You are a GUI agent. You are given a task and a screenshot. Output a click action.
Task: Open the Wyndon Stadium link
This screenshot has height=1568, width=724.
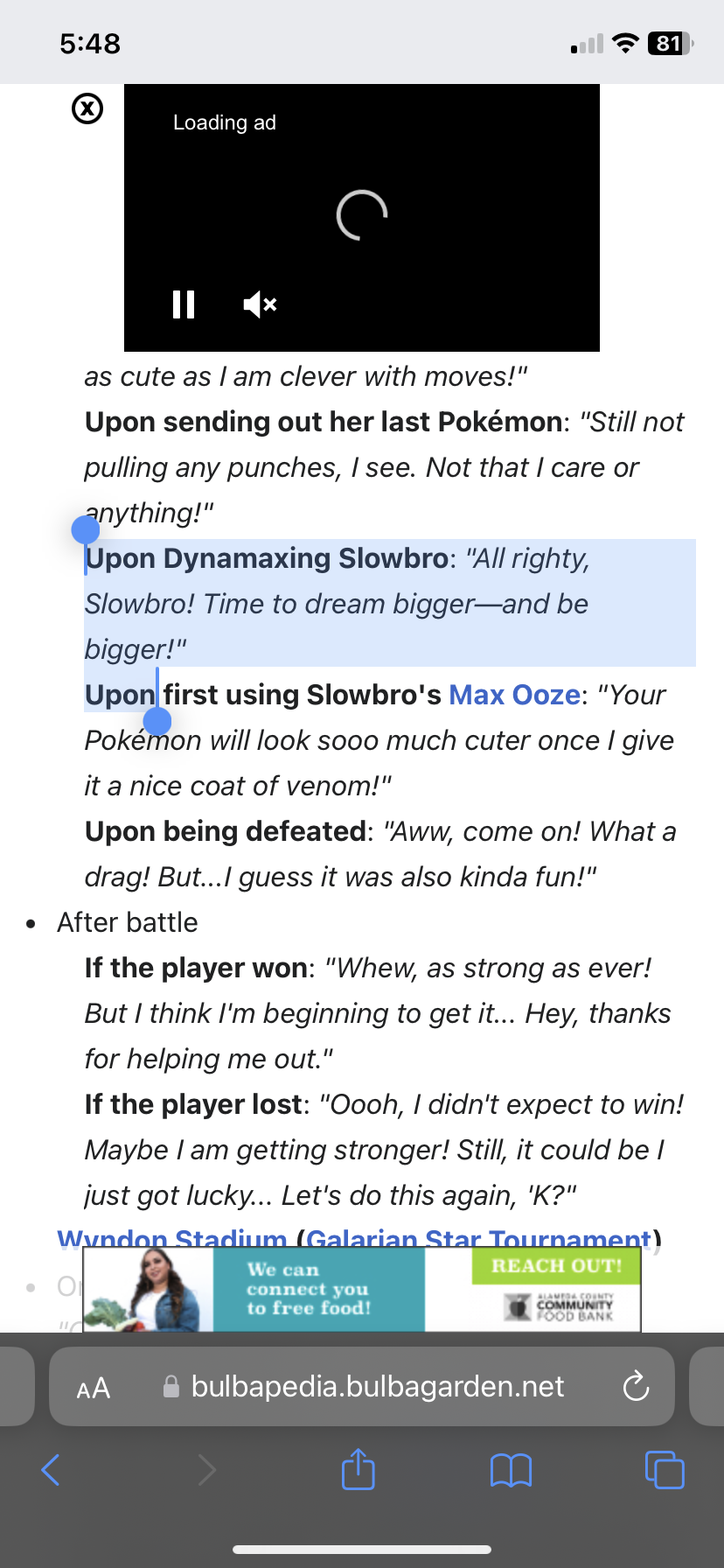[x=172, y=1237]
